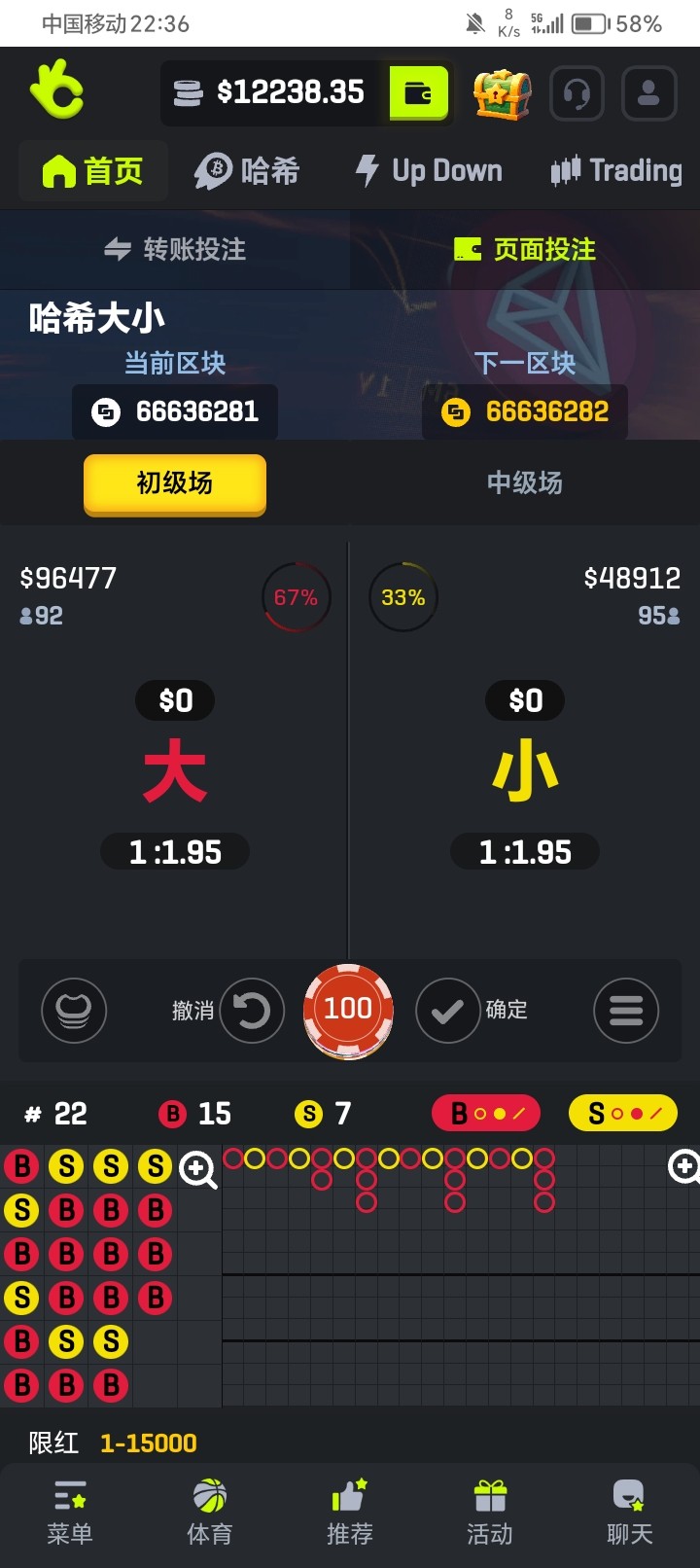Switch to the 中级场 room
This screenshot has width=700, height=1568.
524,482
